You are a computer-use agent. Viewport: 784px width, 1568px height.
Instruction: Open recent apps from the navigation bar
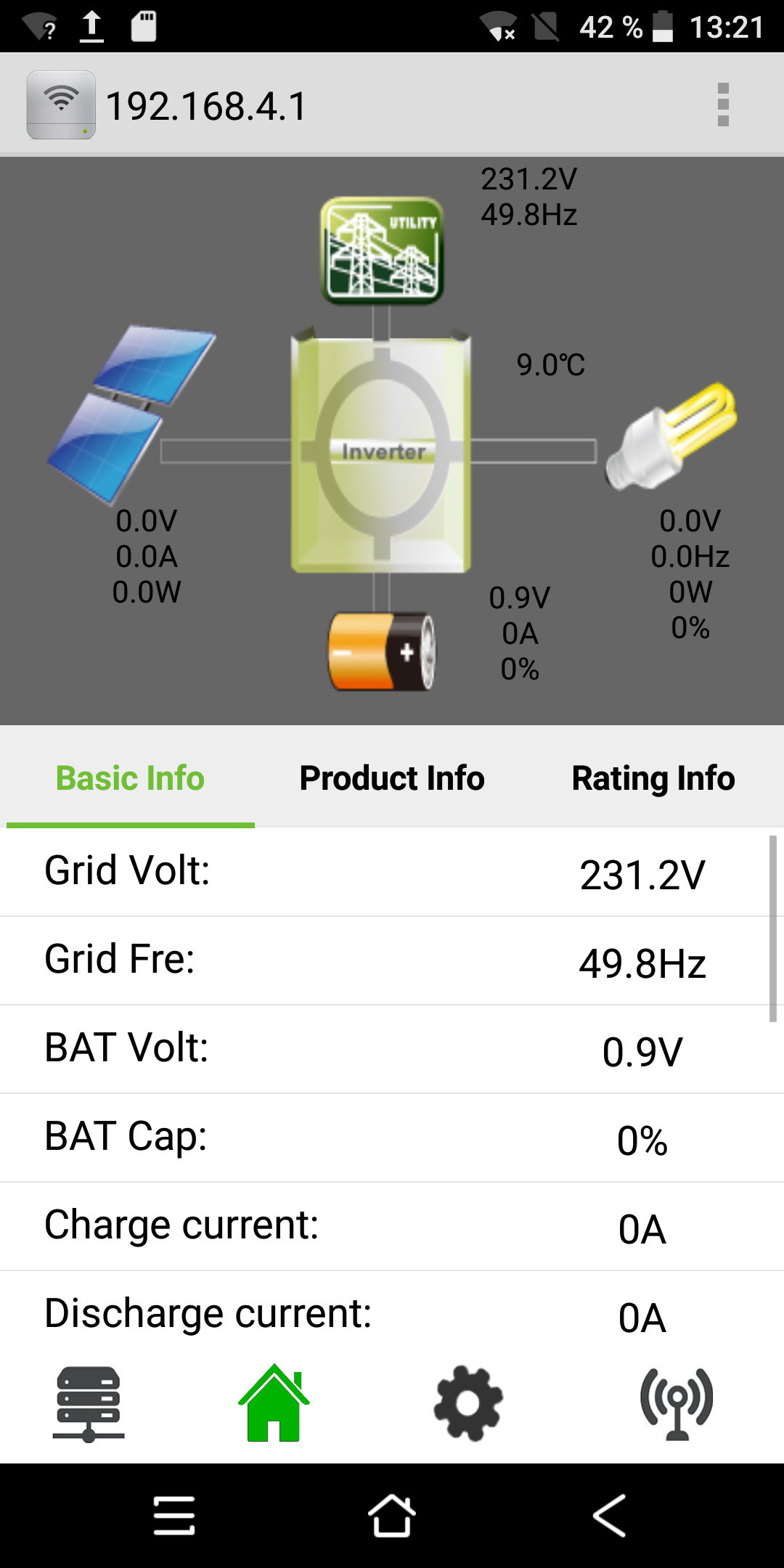(174, 1516)
